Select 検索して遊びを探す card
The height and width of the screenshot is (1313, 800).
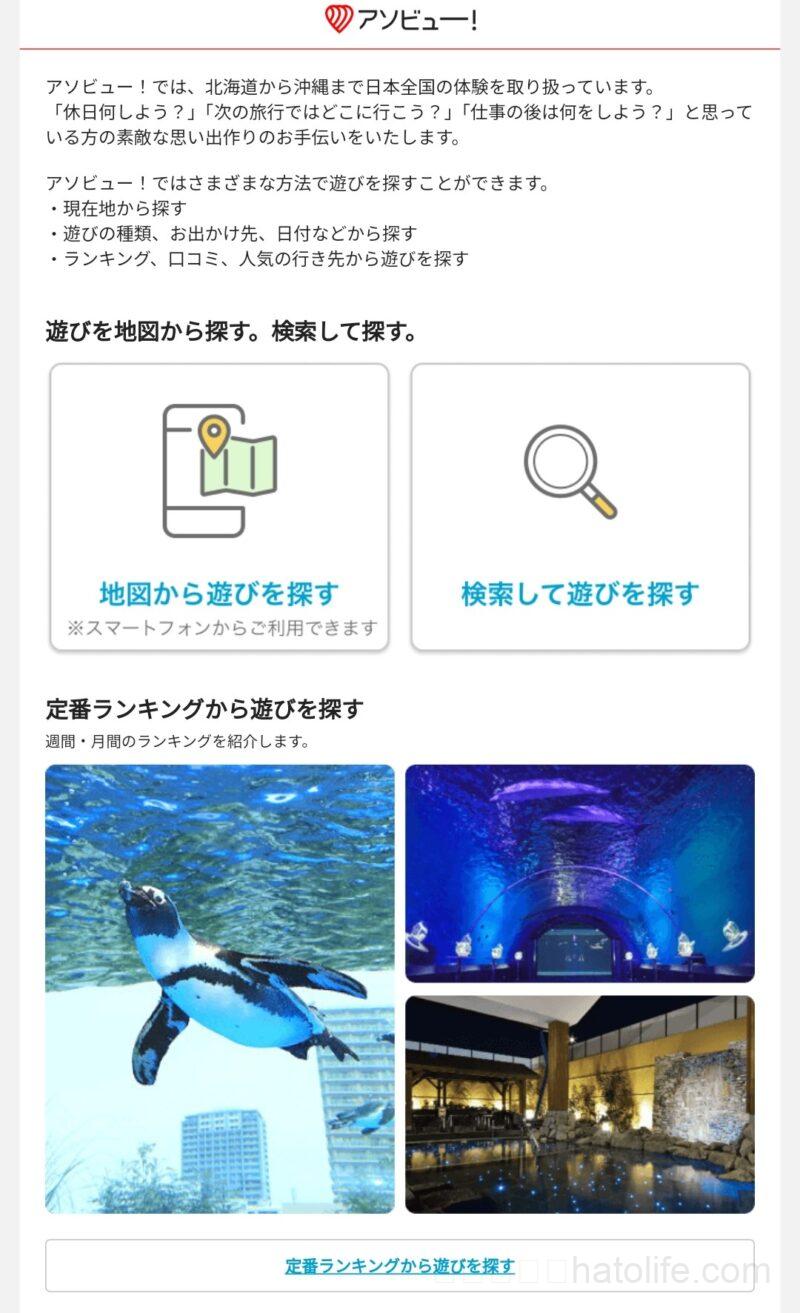(x=580, y=507)
